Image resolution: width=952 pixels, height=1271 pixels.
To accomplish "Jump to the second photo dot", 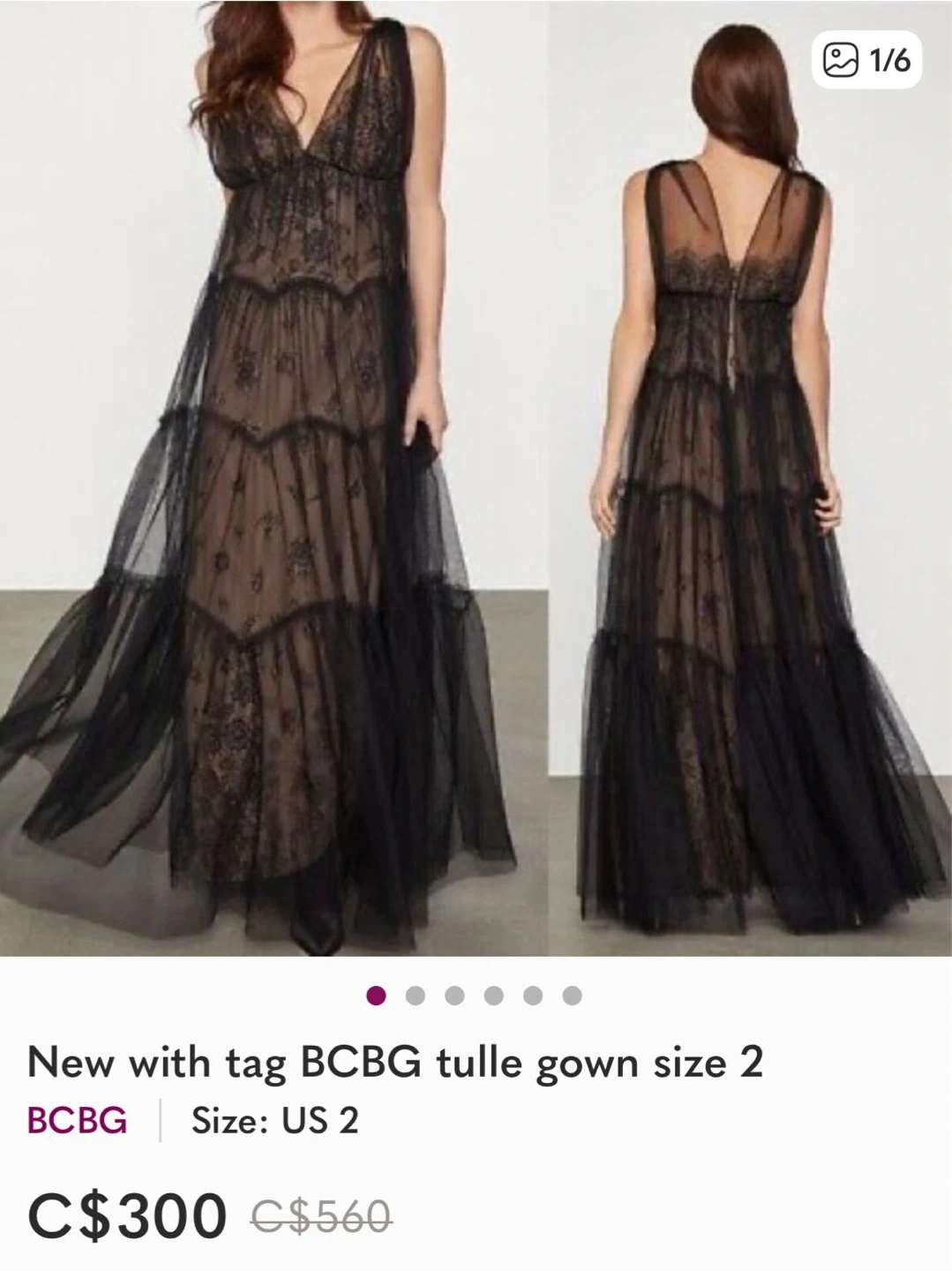I will click(416, 996).
